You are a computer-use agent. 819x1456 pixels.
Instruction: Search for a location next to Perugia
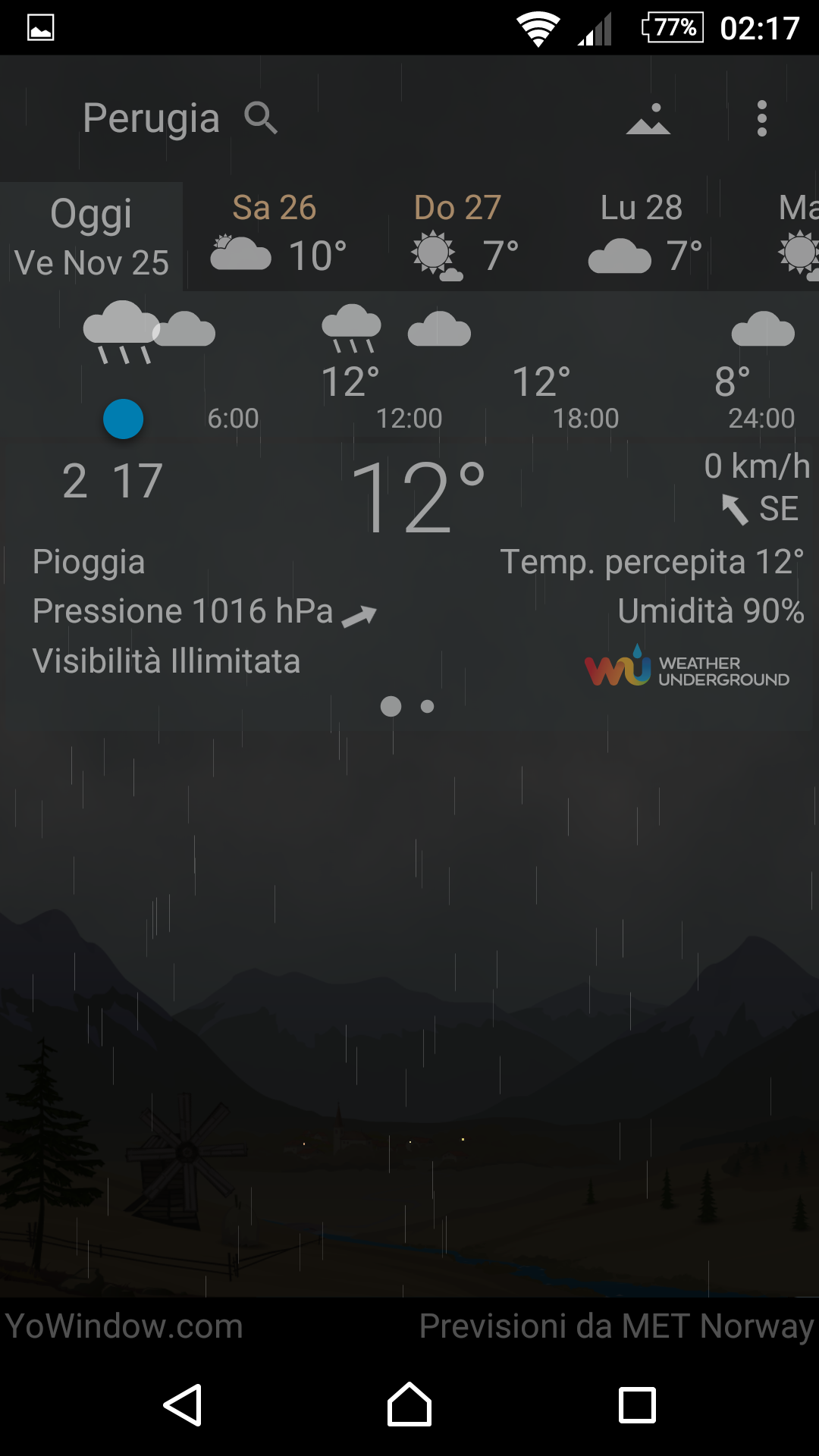[x=261, y=118]
